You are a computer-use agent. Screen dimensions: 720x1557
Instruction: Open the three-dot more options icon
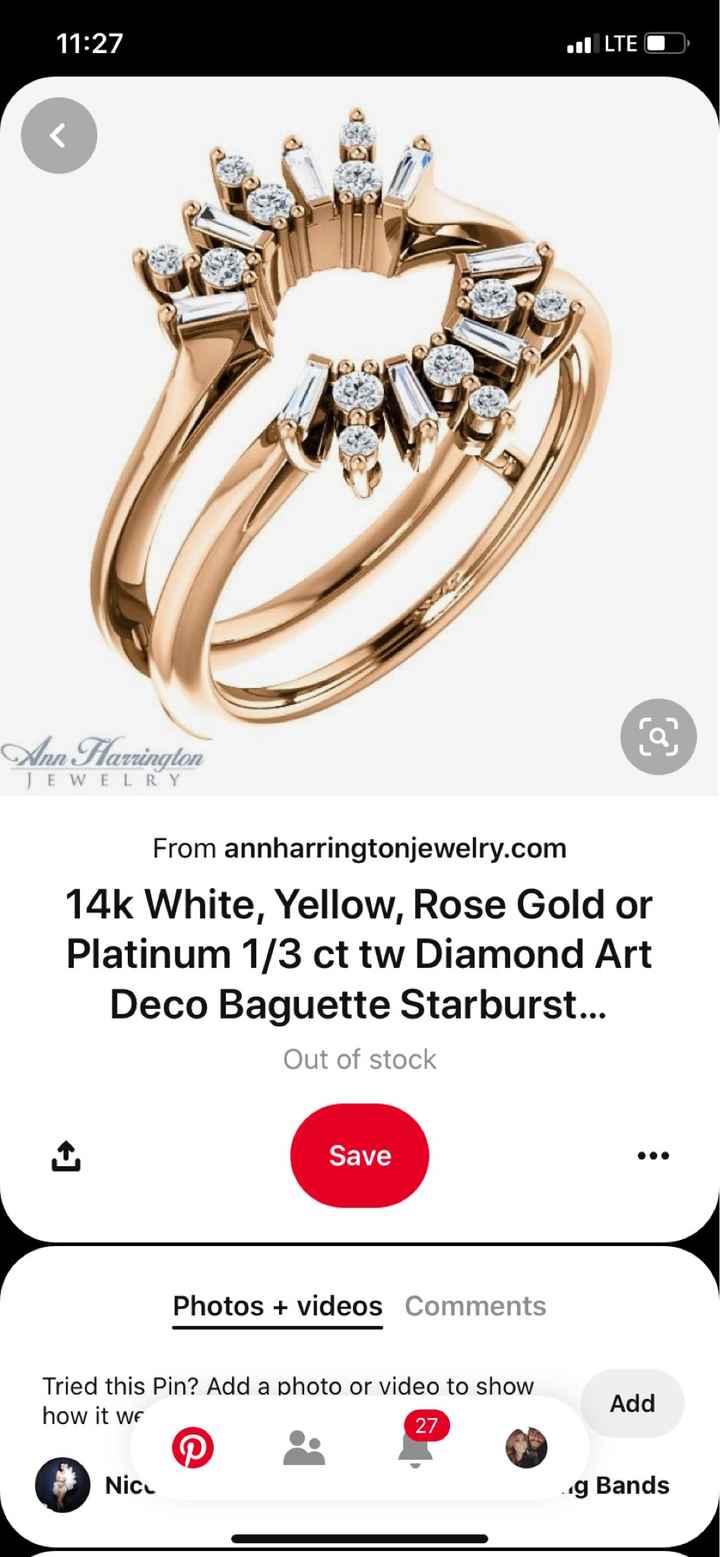pyautogui.click(x=653, y=1155)
